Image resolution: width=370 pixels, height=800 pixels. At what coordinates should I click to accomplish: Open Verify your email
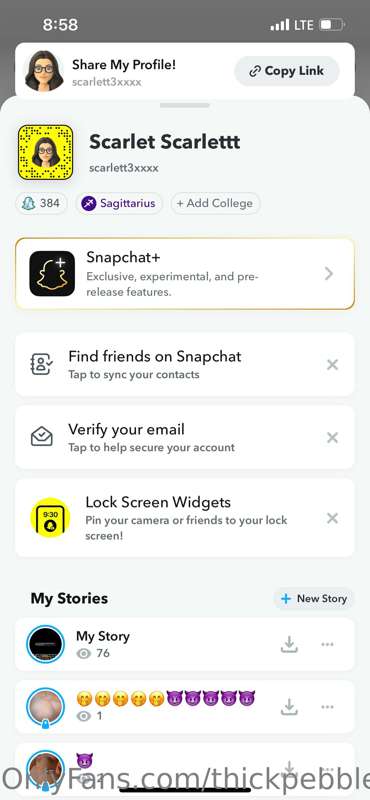pos(185,437)
